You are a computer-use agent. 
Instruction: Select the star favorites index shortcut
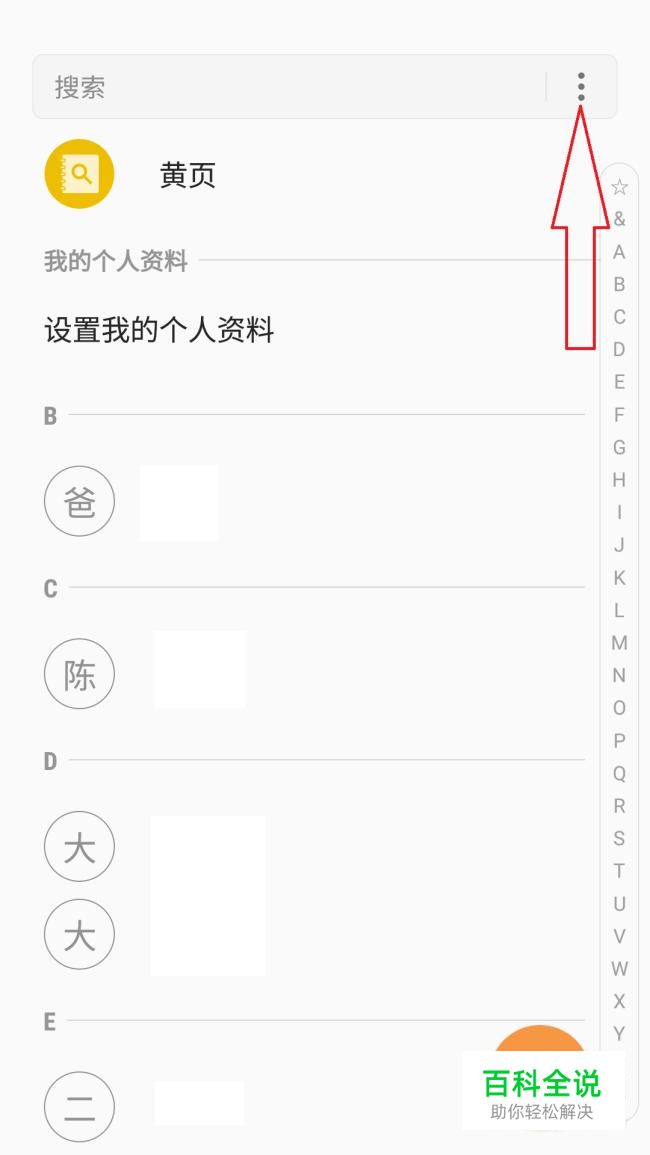tap(619, 187)
